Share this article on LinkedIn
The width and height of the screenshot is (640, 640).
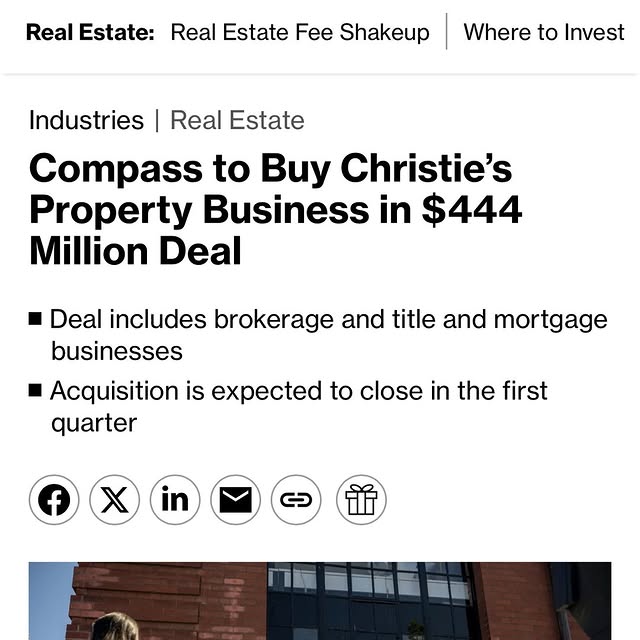point(175,500)
